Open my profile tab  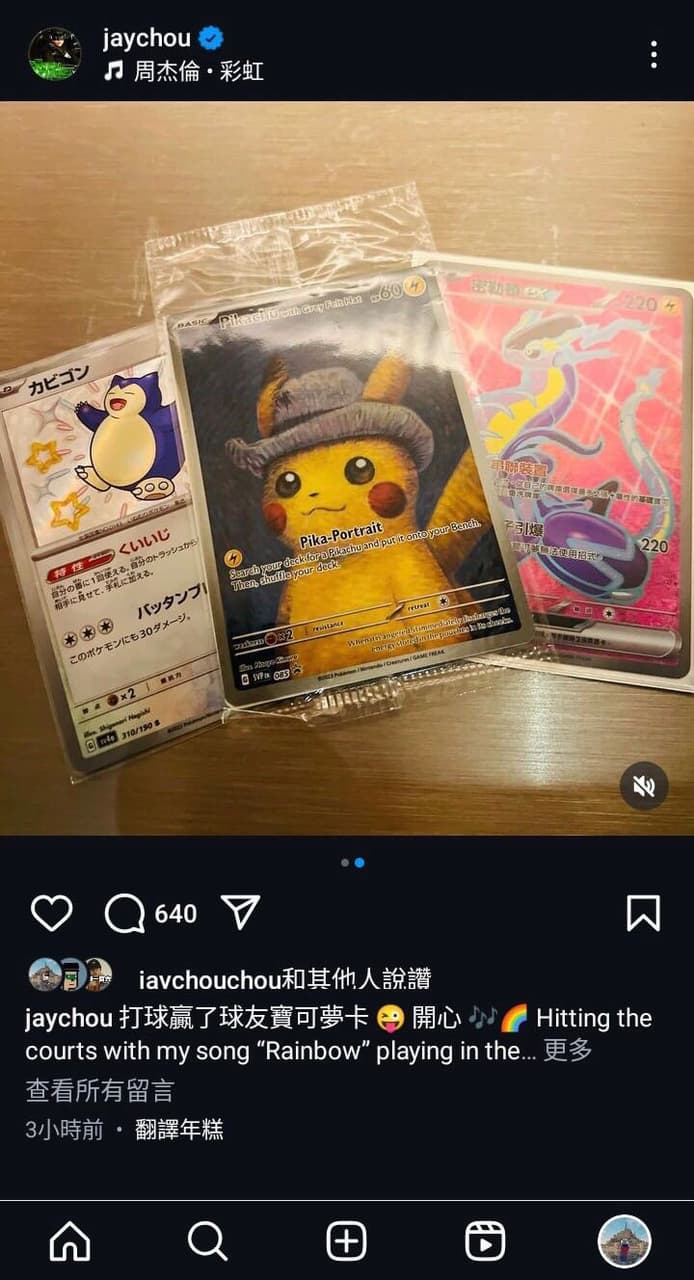624,1242
